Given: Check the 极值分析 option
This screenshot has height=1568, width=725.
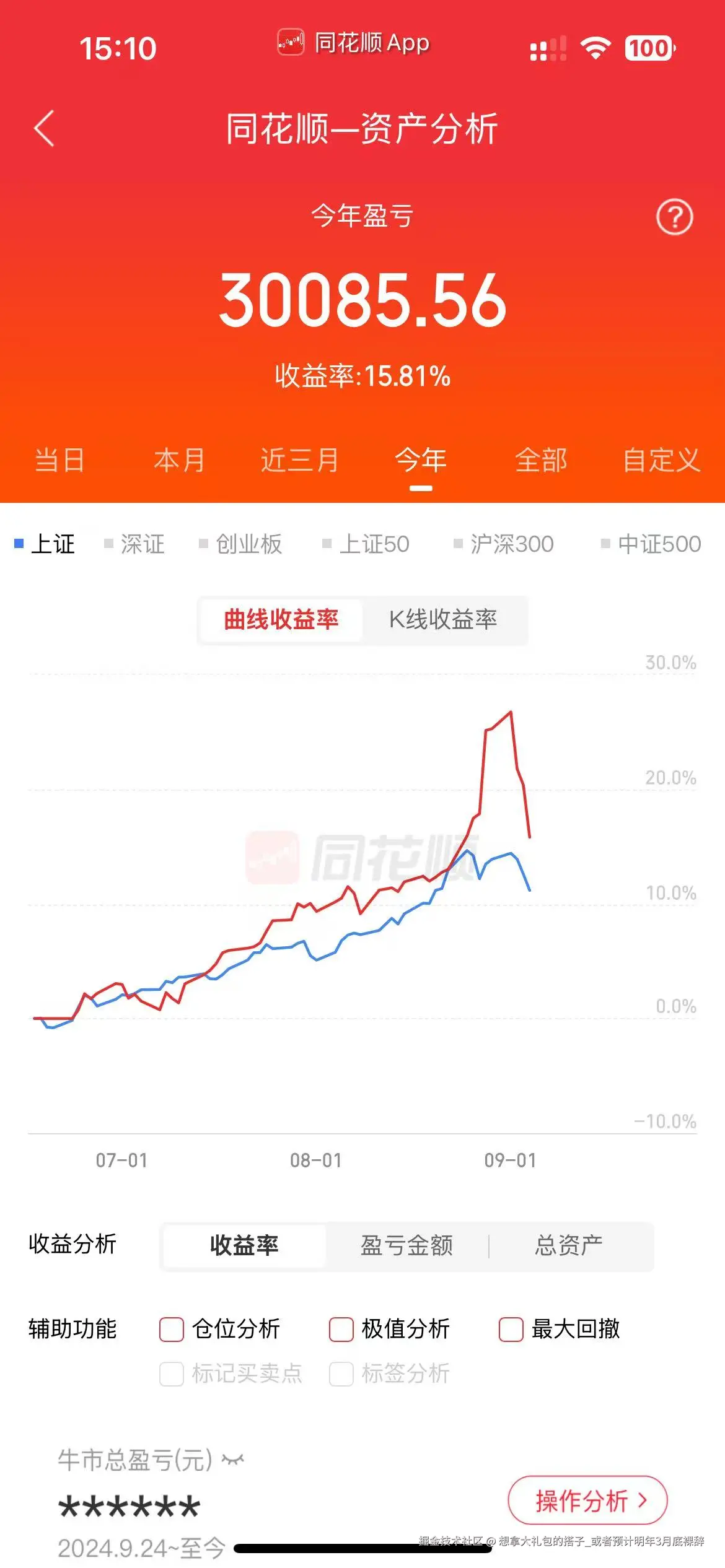Looking at the screenshot, I should [x=341, y=1330].
